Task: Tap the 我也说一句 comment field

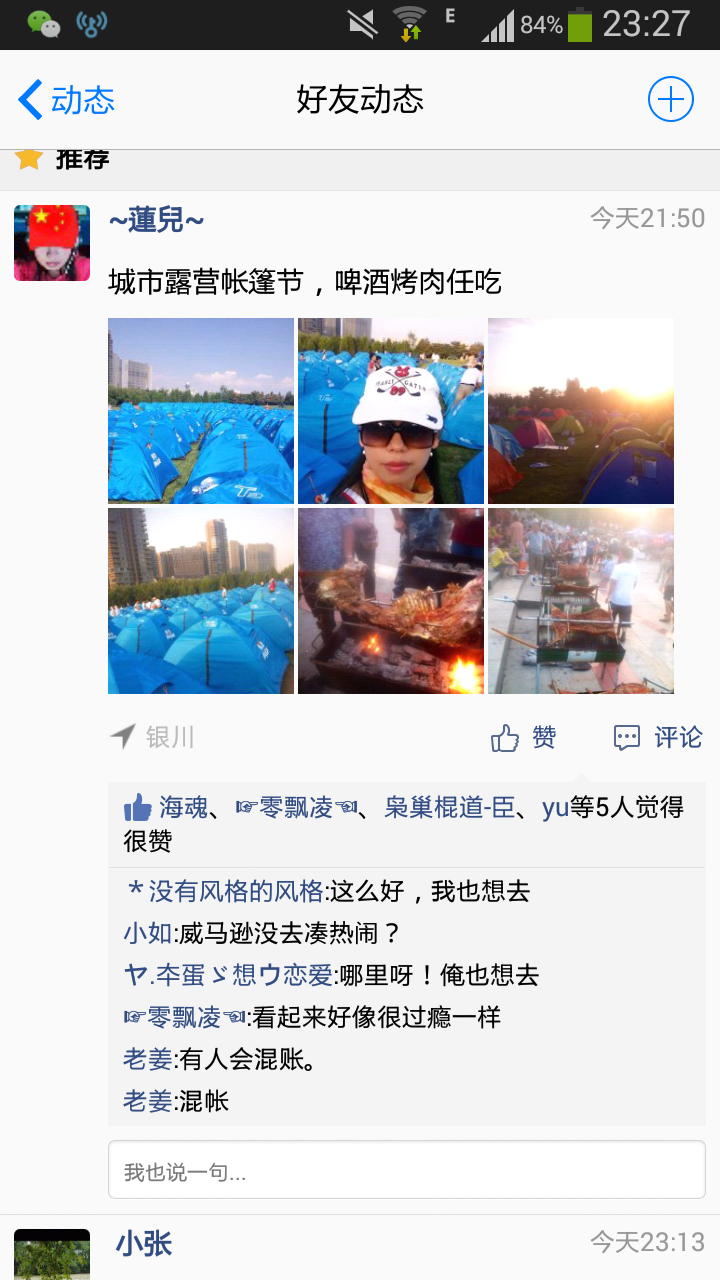Action: [x=406, y=1170]
